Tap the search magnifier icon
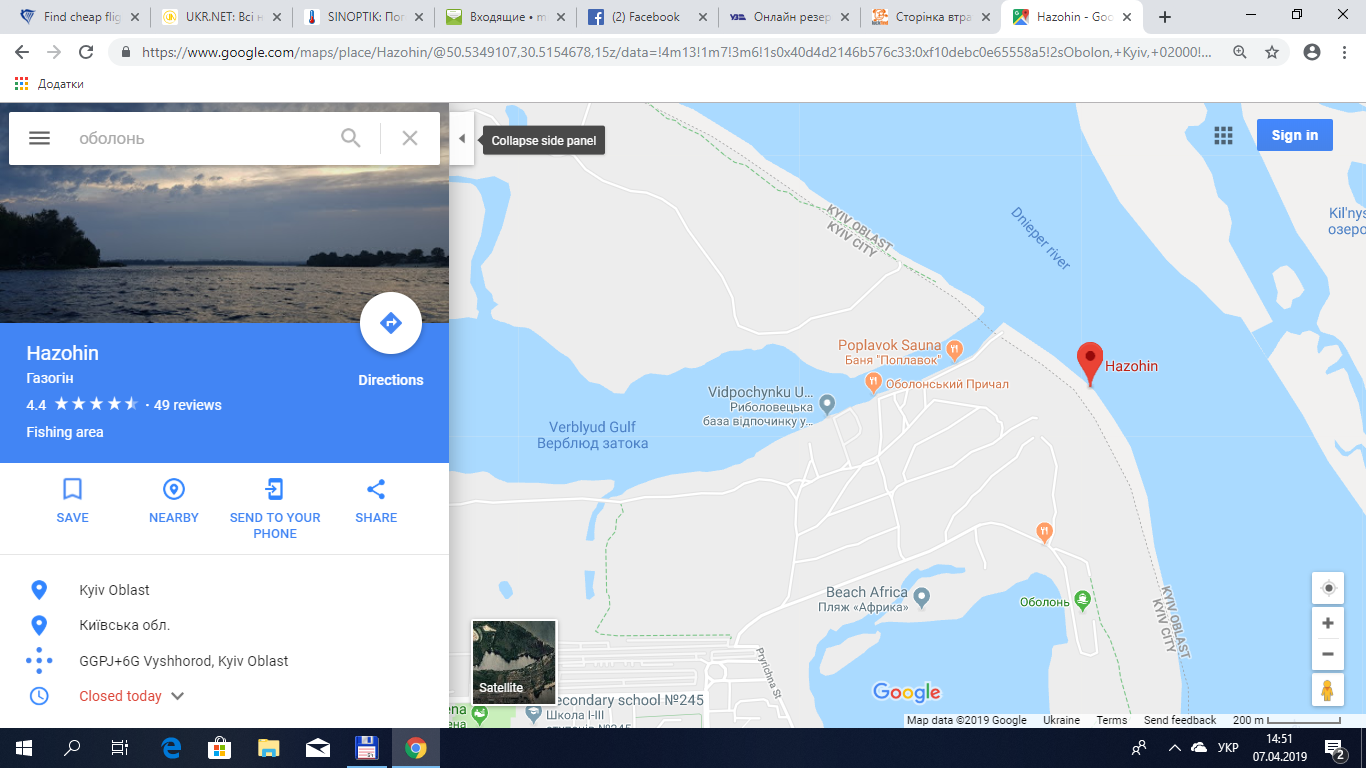The image size is (1366, 768). [x=351, y=138]
